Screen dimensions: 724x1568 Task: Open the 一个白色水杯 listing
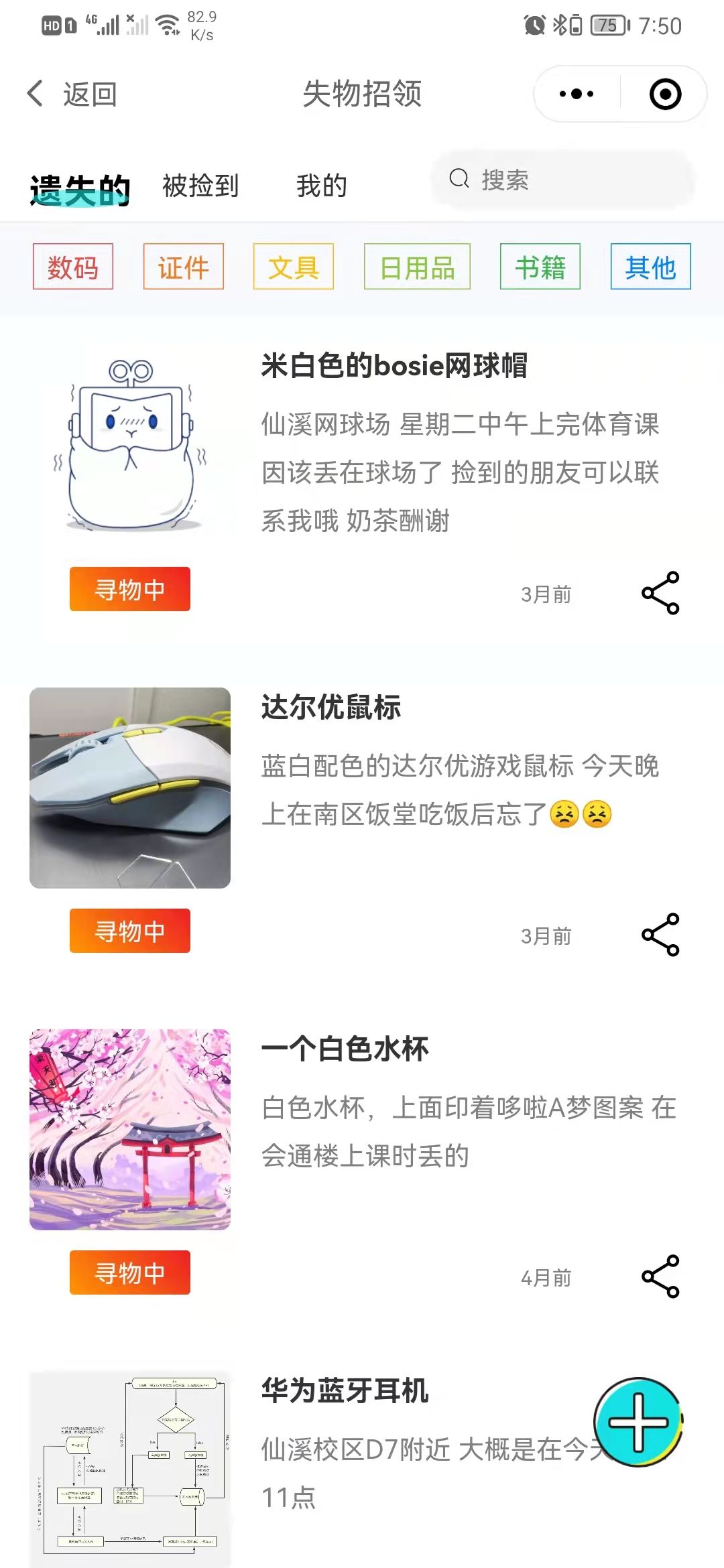[x=345, y=1049]
